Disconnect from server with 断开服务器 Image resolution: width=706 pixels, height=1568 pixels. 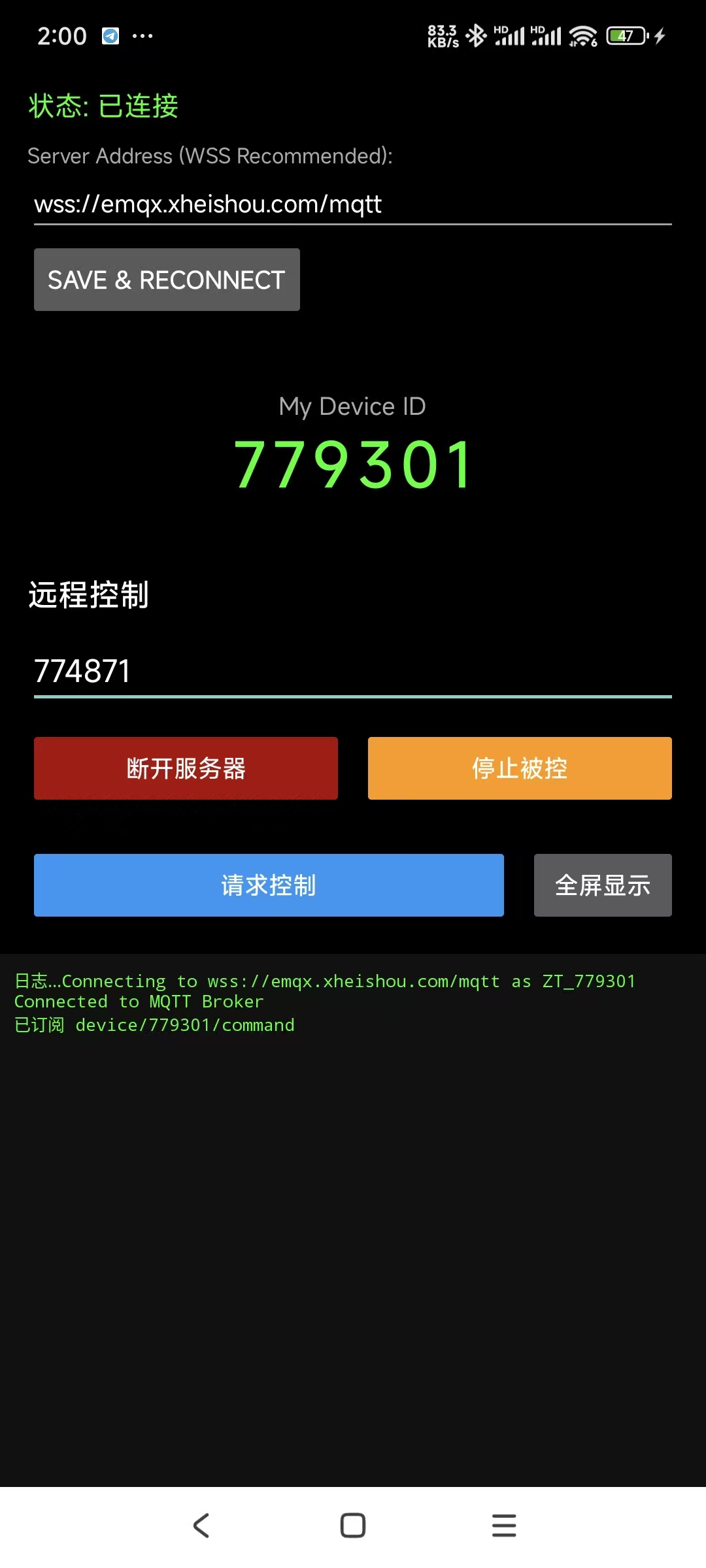coord(186,768)
